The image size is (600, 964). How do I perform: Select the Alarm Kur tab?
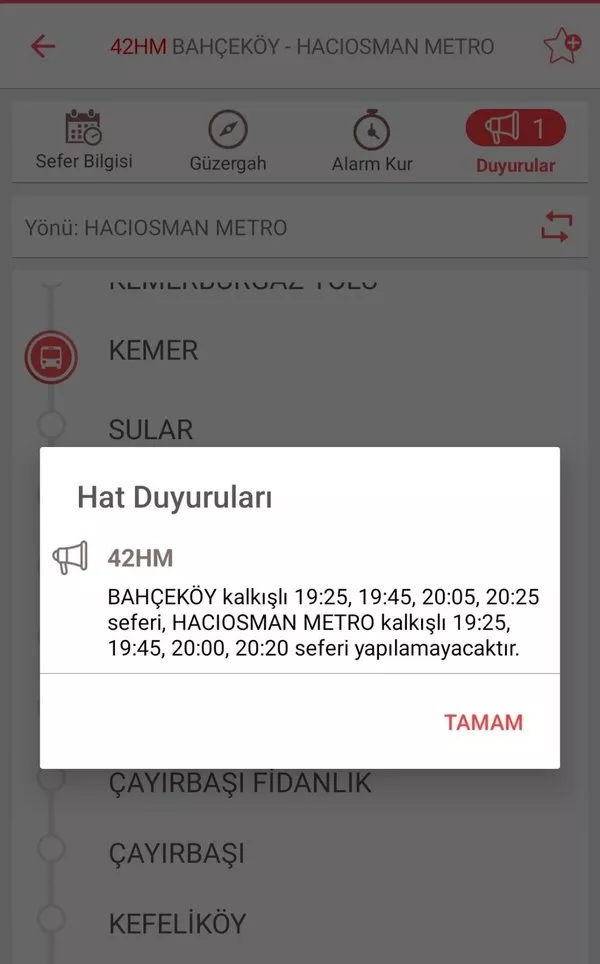coord(372,143)
